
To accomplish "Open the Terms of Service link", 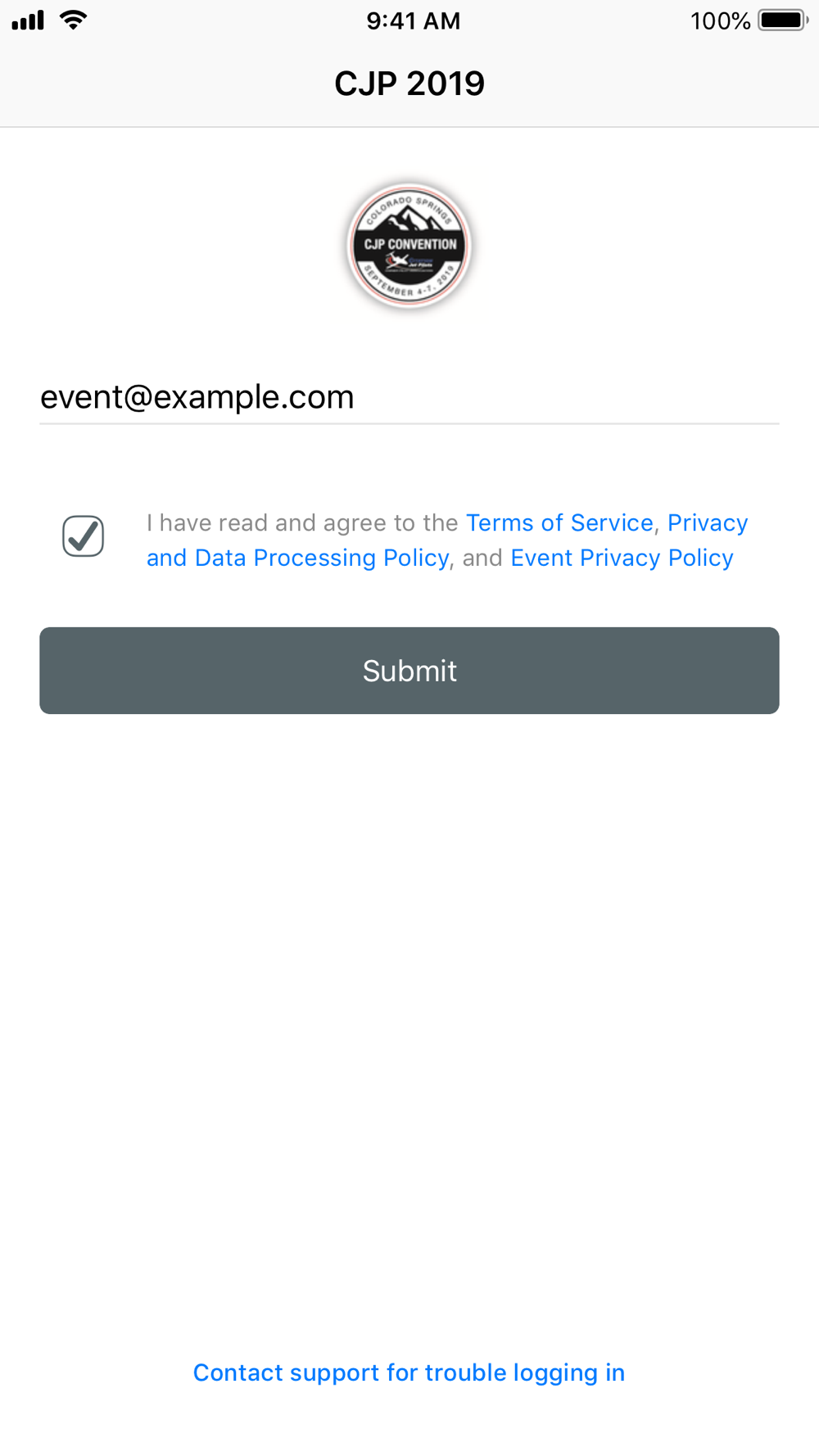I will (559, 522).
